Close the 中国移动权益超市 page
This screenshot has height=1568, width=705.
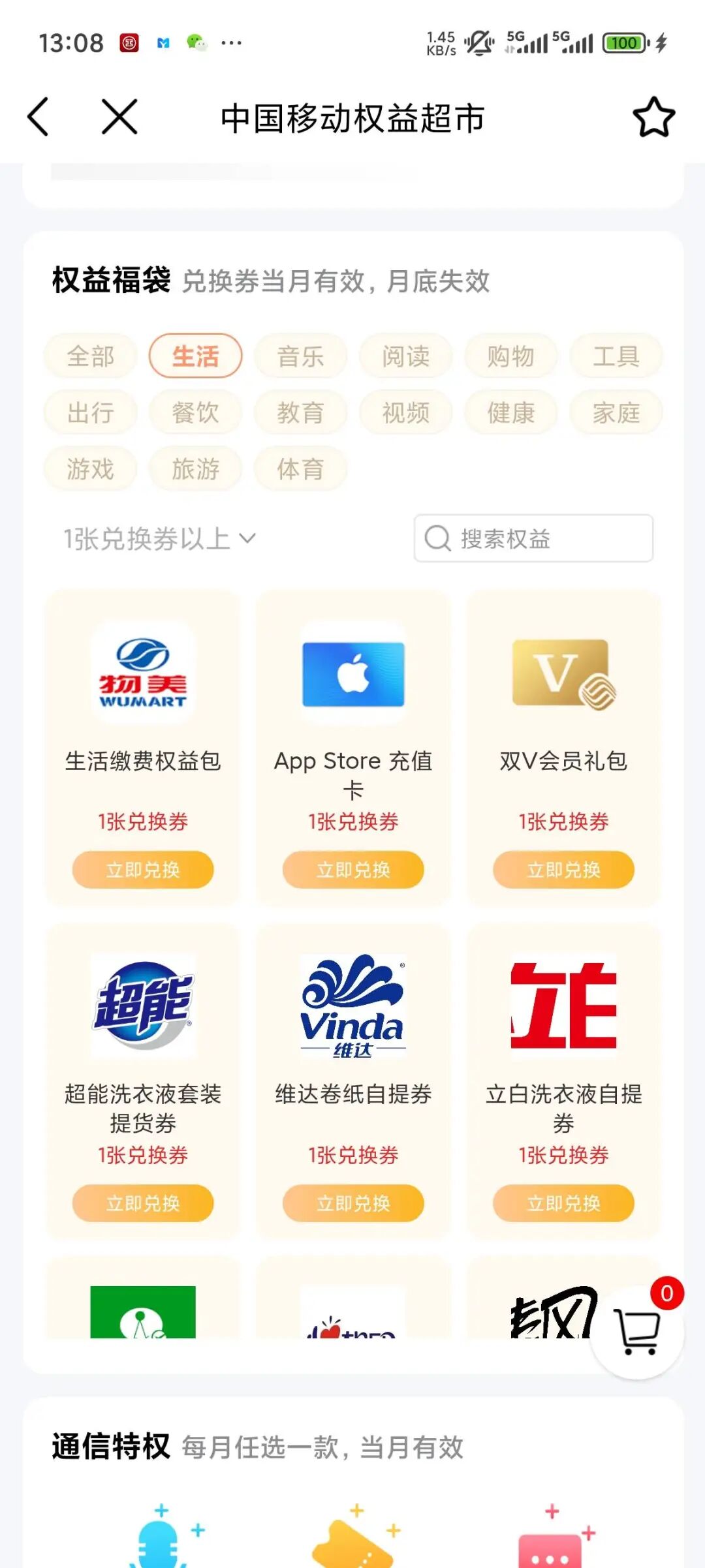119,117
